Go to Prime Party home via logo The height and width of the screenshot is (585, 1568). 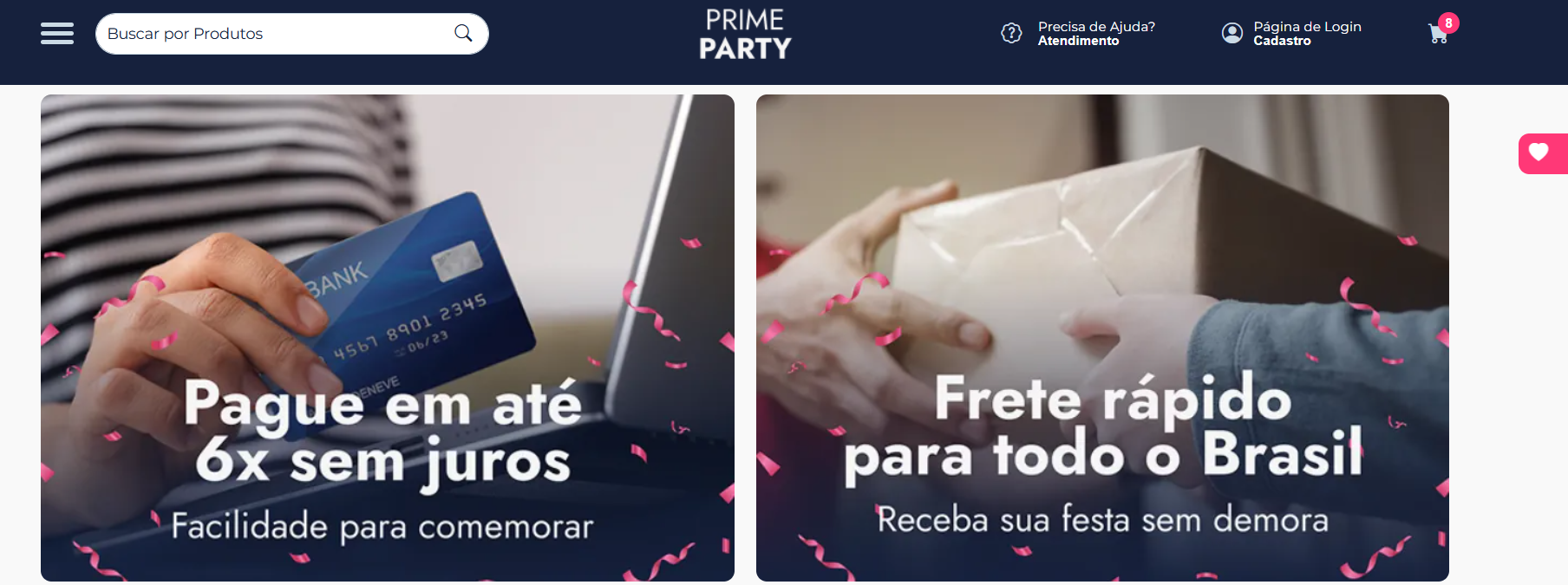click(745, 35)
